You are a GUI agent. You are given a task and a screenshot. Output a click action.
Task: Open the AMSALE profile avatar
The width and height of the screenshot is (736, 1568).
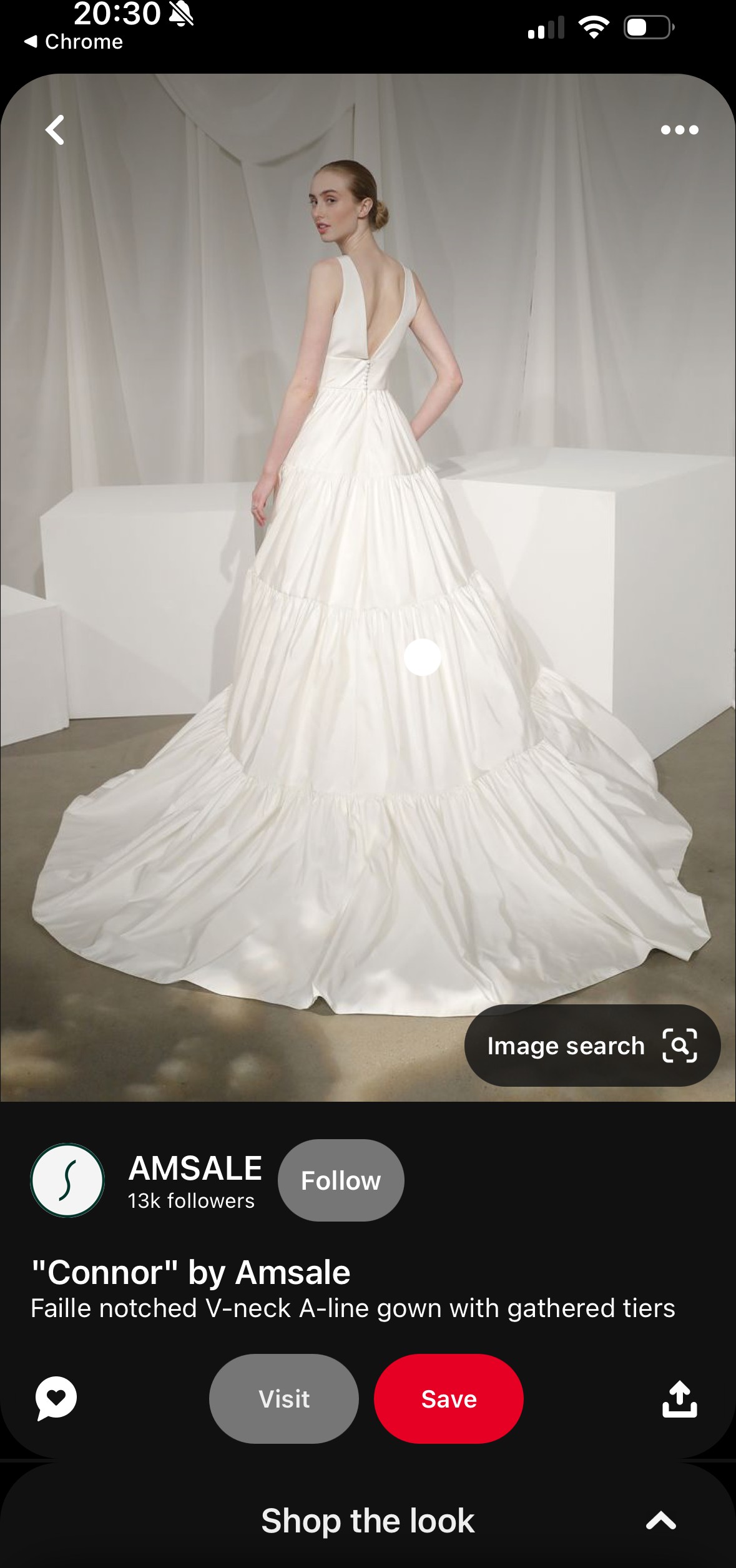point(67,1180)
